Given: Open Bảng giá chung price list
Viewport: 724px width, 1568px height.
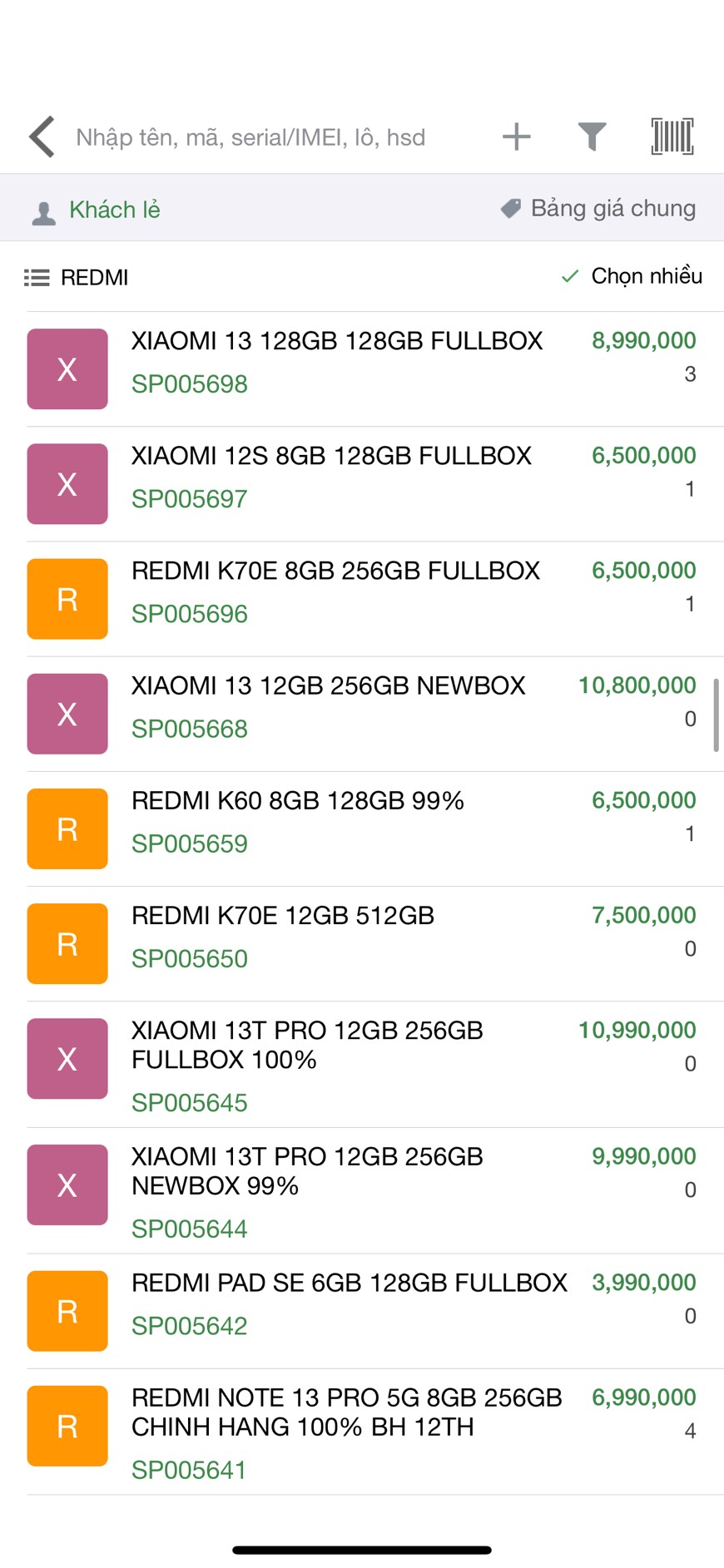Looking at the screenshot, I should tap(598, 209).
